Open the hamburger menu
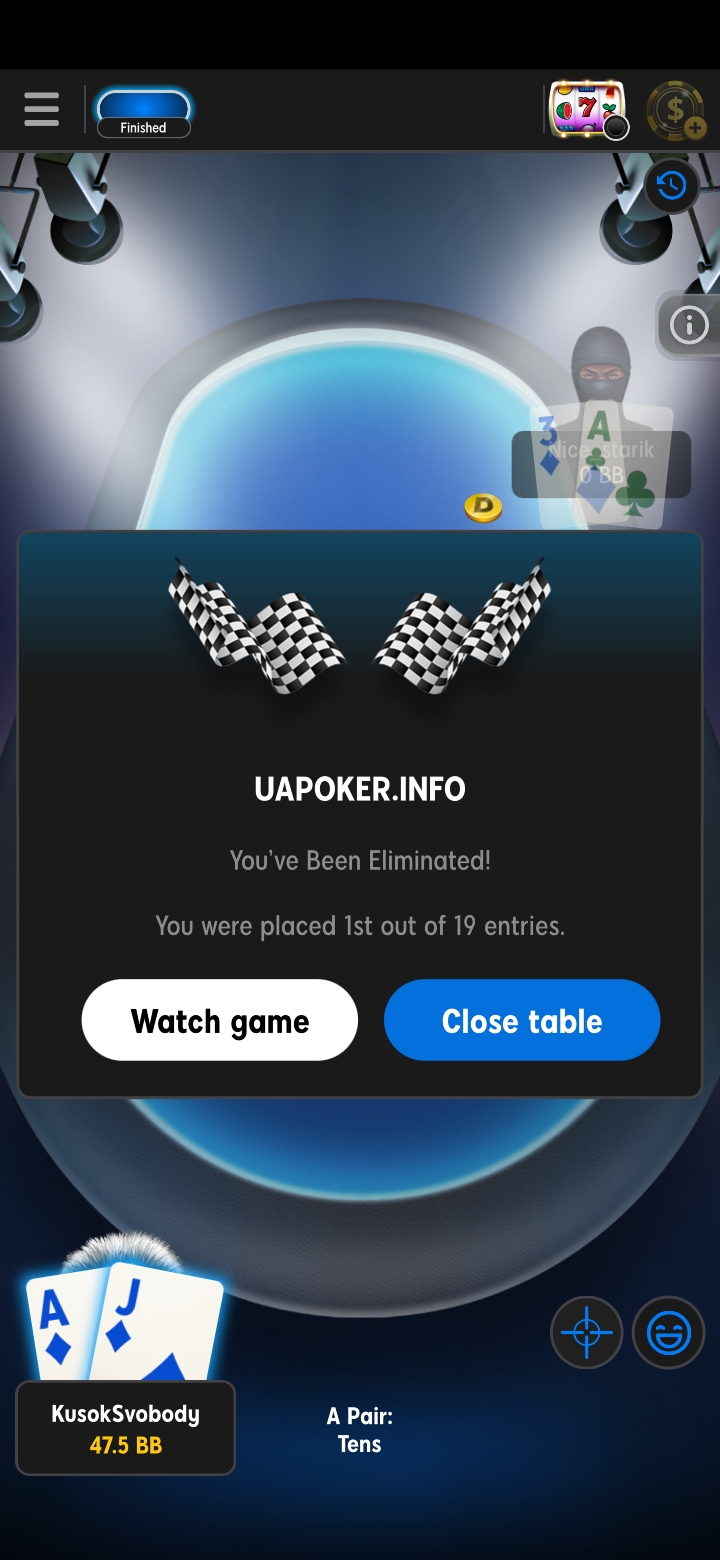This screenshot has height=1560, width=720. (41, 109)
